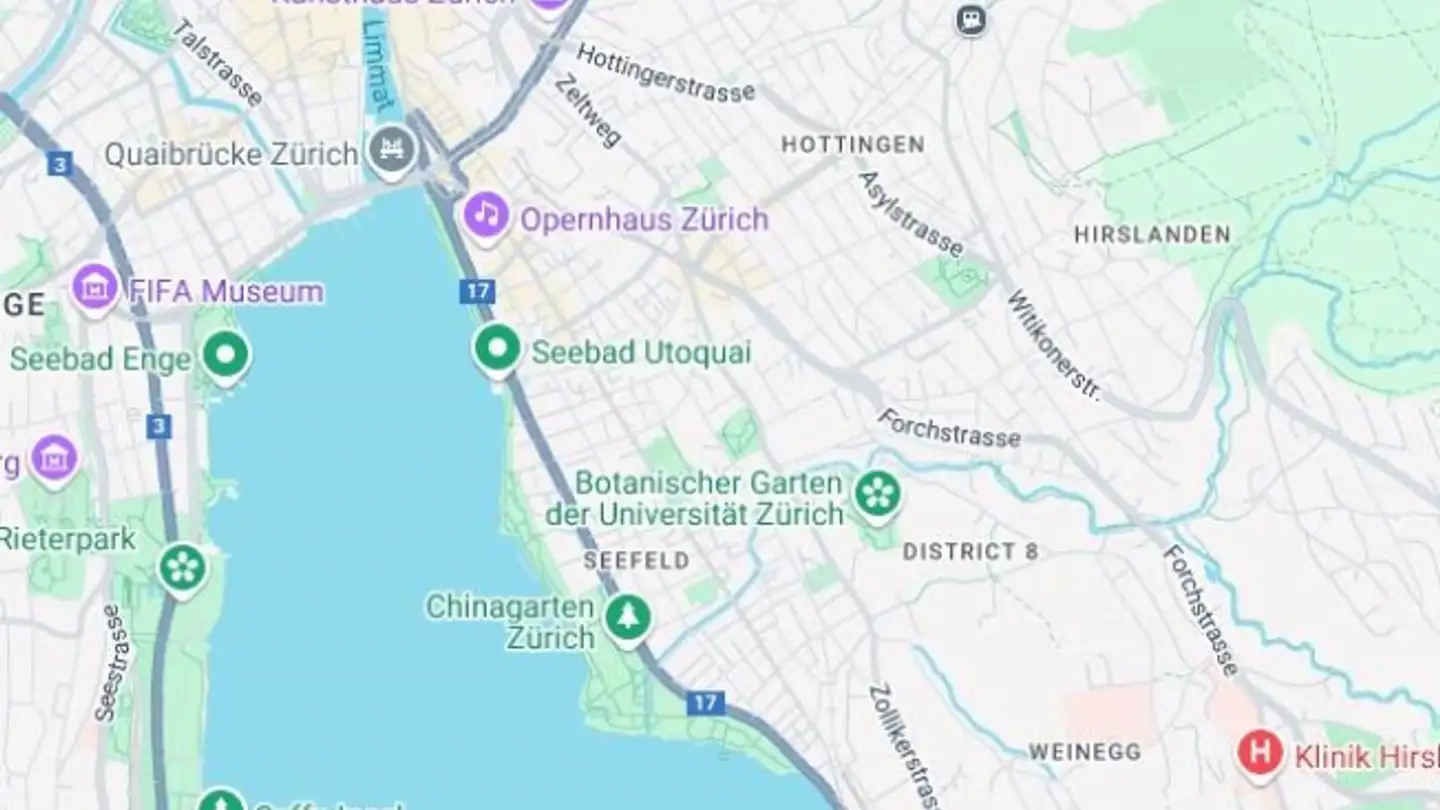Tap the train station icon near Hottingen

(x=971, y=18)
